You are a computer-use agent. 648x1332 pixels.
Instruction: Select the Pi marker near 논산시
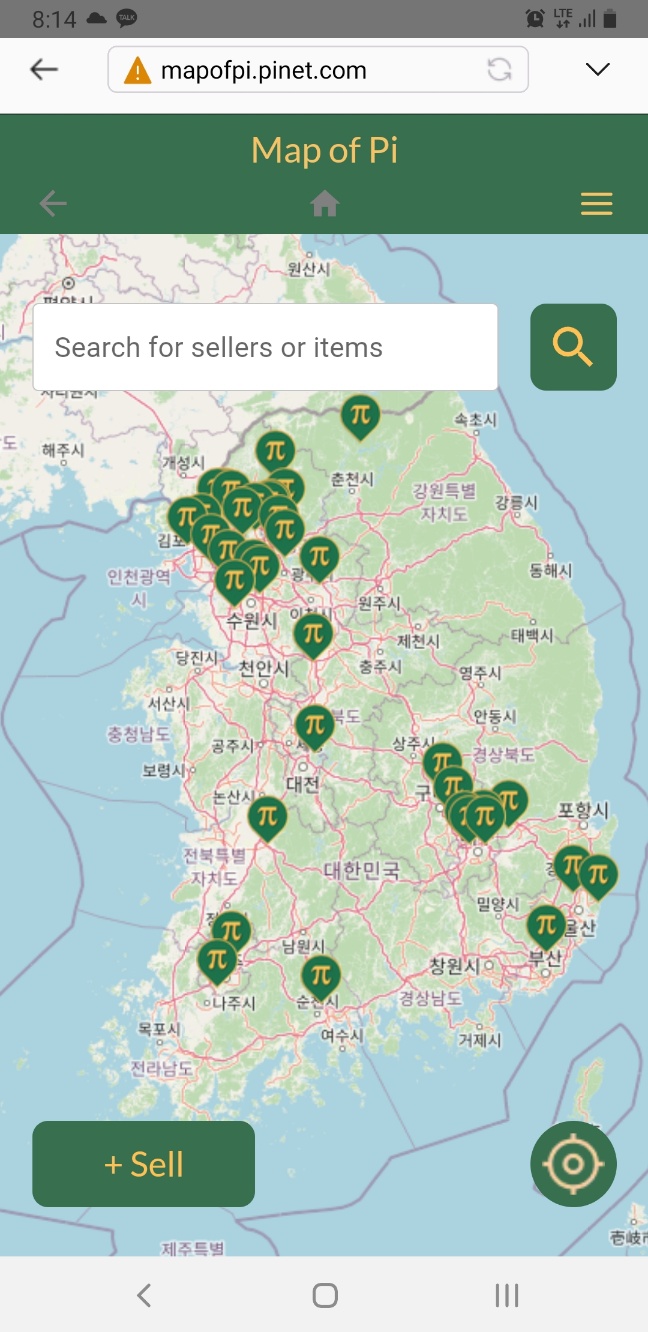267,815
